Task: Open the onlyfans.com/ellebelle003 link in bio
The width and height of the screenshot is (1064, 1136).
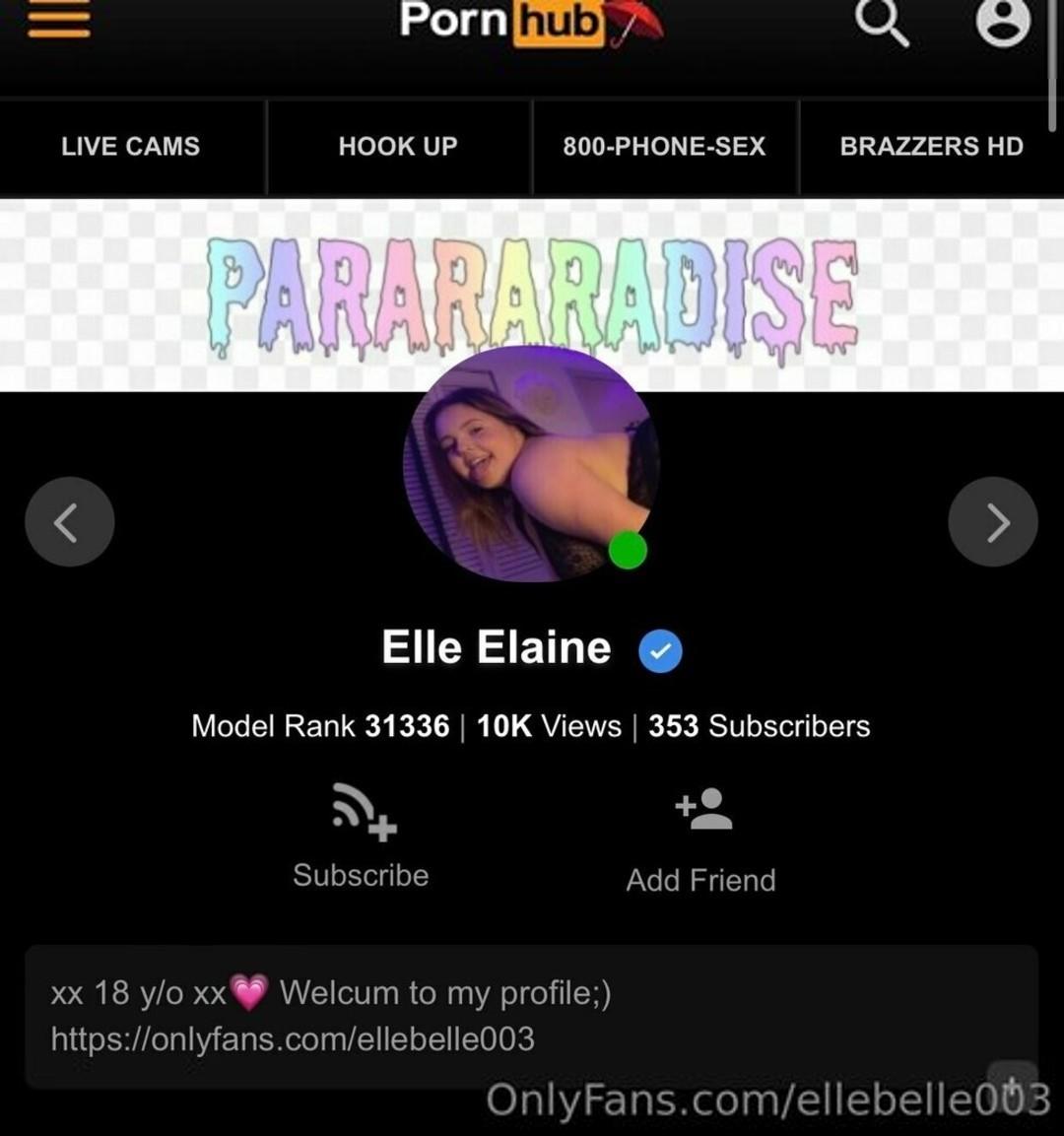Action: coord(293,1038)
